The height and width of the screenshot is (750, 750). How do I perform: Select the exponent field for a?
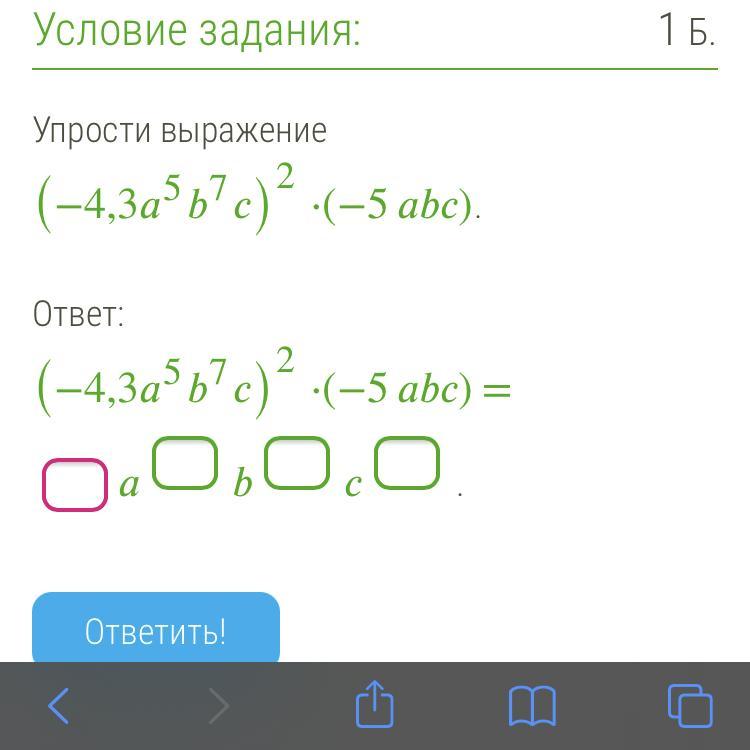(185, 463)
